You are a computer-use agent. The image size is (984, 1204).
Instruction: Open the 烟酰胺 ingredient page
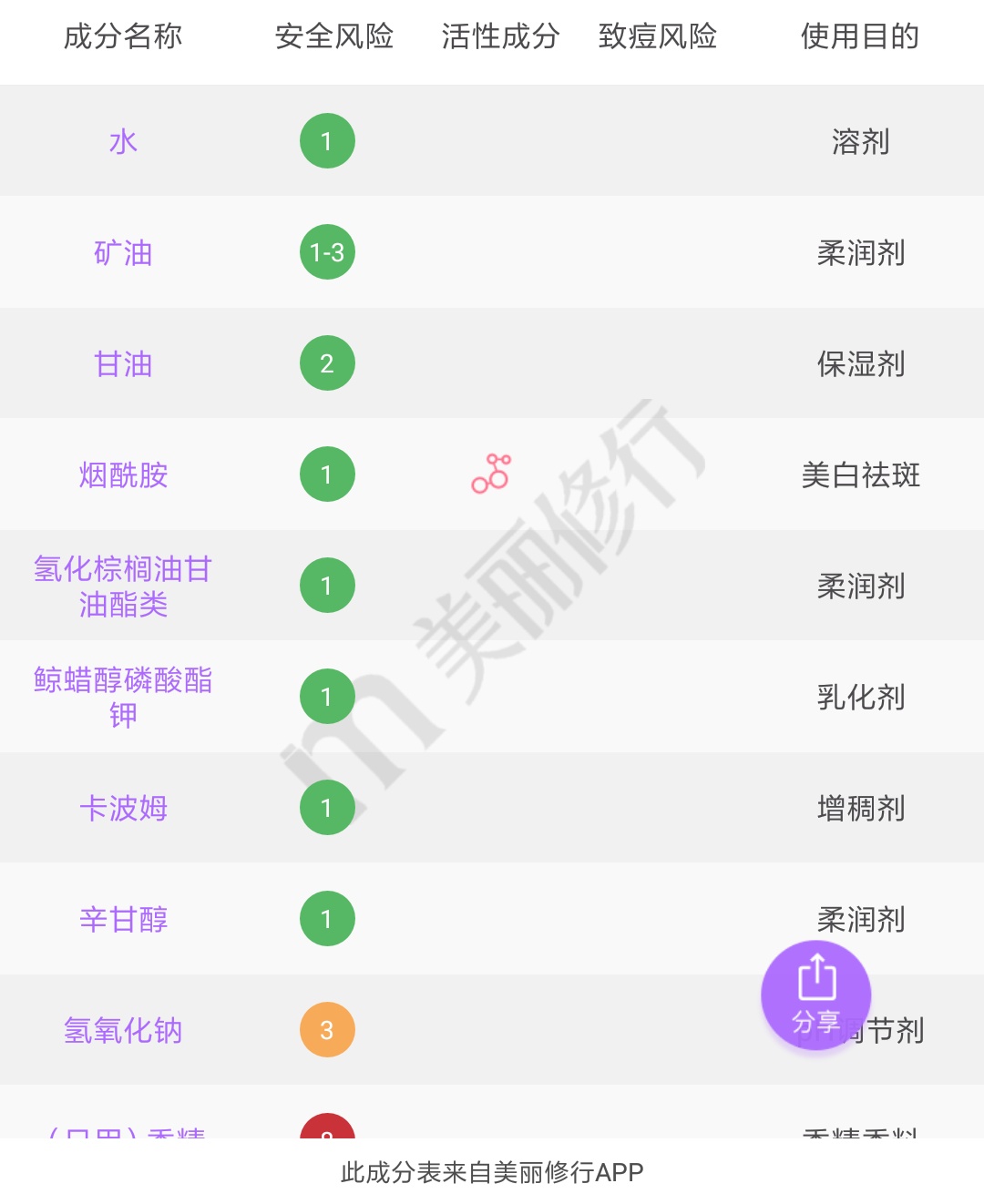[x=122, y=474]
